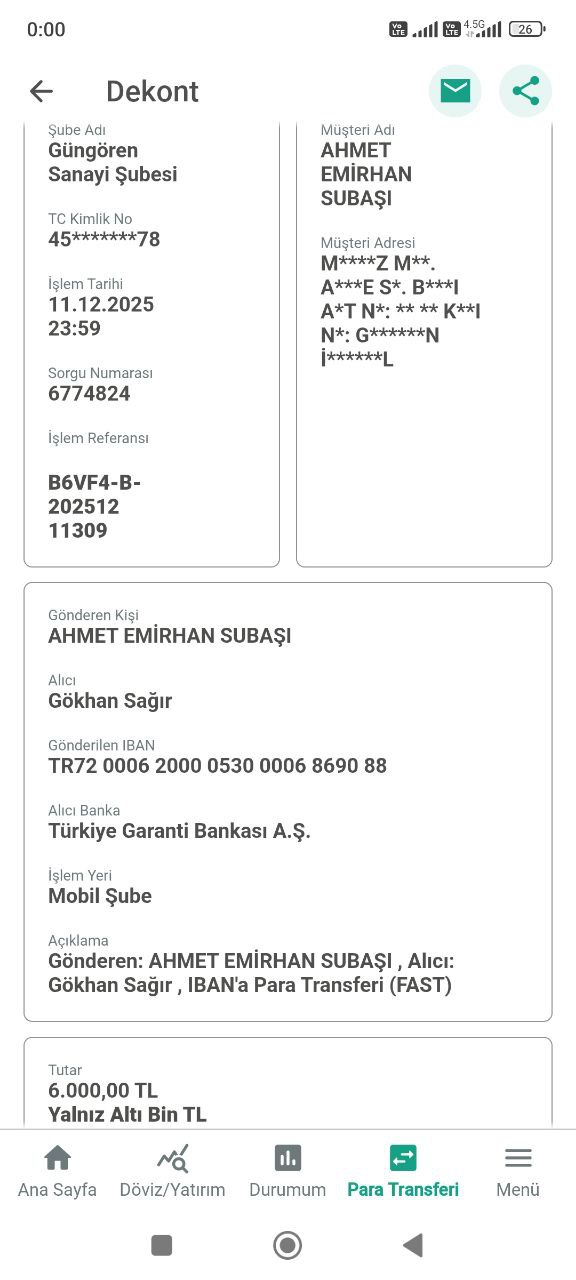576x1280 pixels.
Task: Send the receipt by email
Action: (455, 91)
